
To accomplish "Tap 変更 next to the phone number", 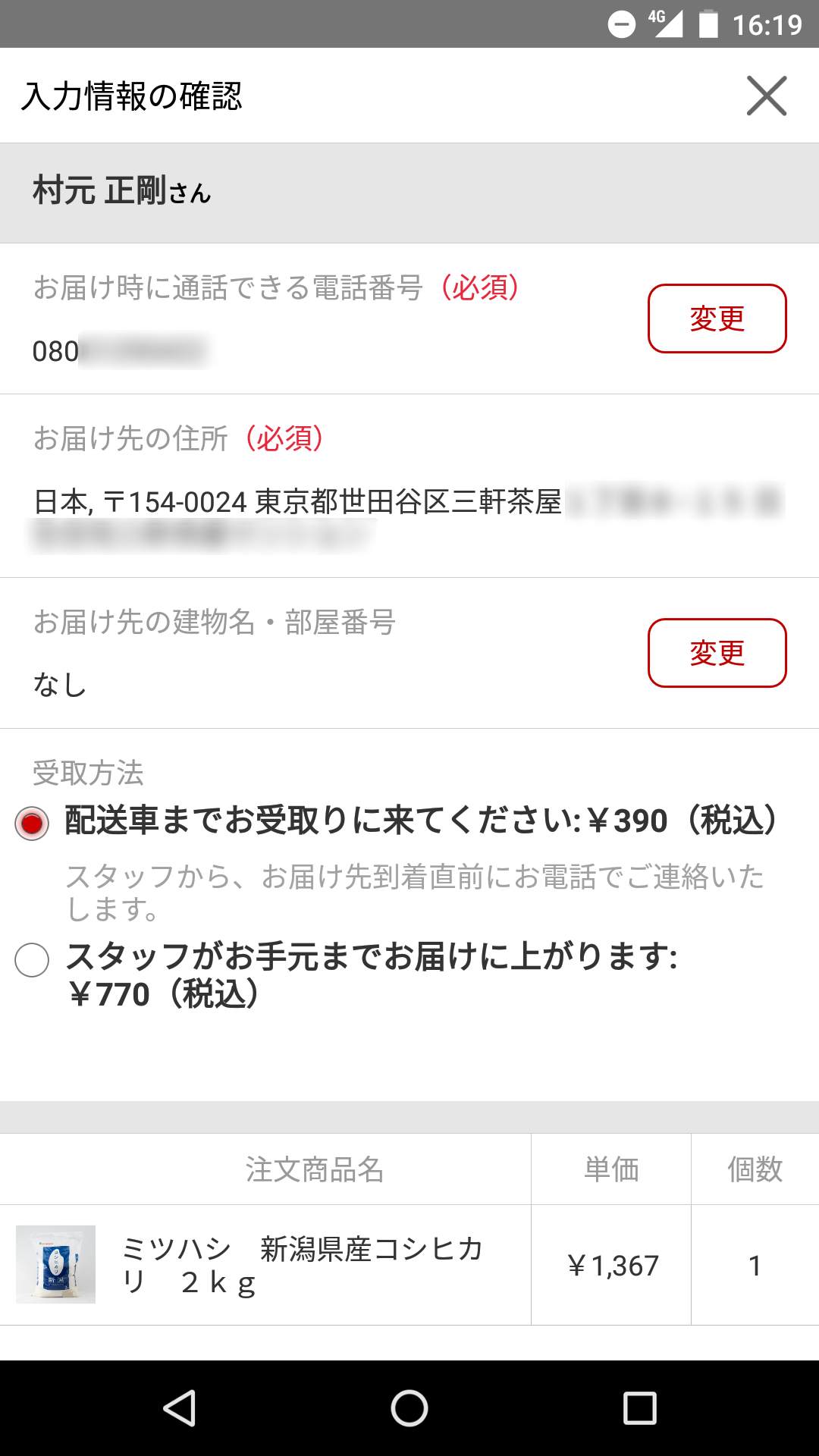I will coord(717,318).
